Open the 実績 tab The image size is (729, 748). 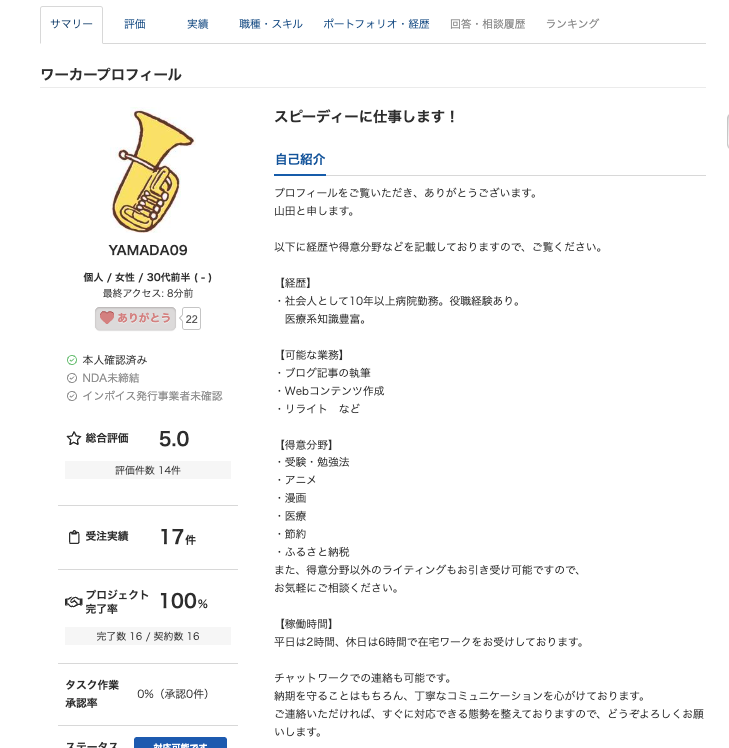tap(197, 23)
